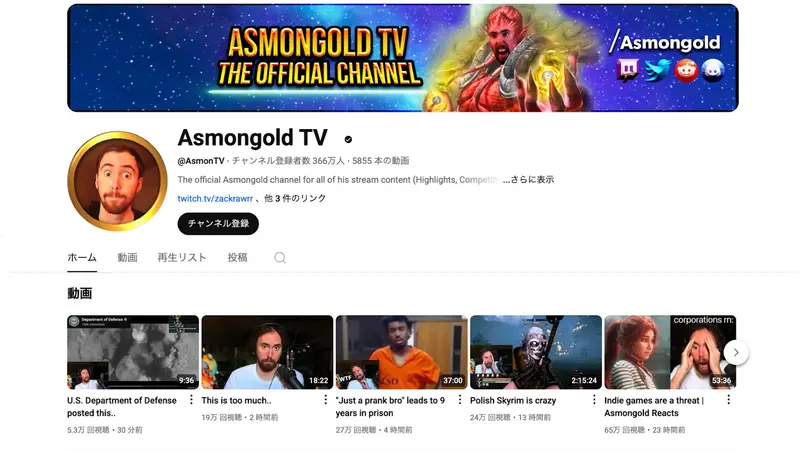The height and width of the screenshot is (451, 800).
Task: Show next videos with the arrow button
Action: [736, 352]
